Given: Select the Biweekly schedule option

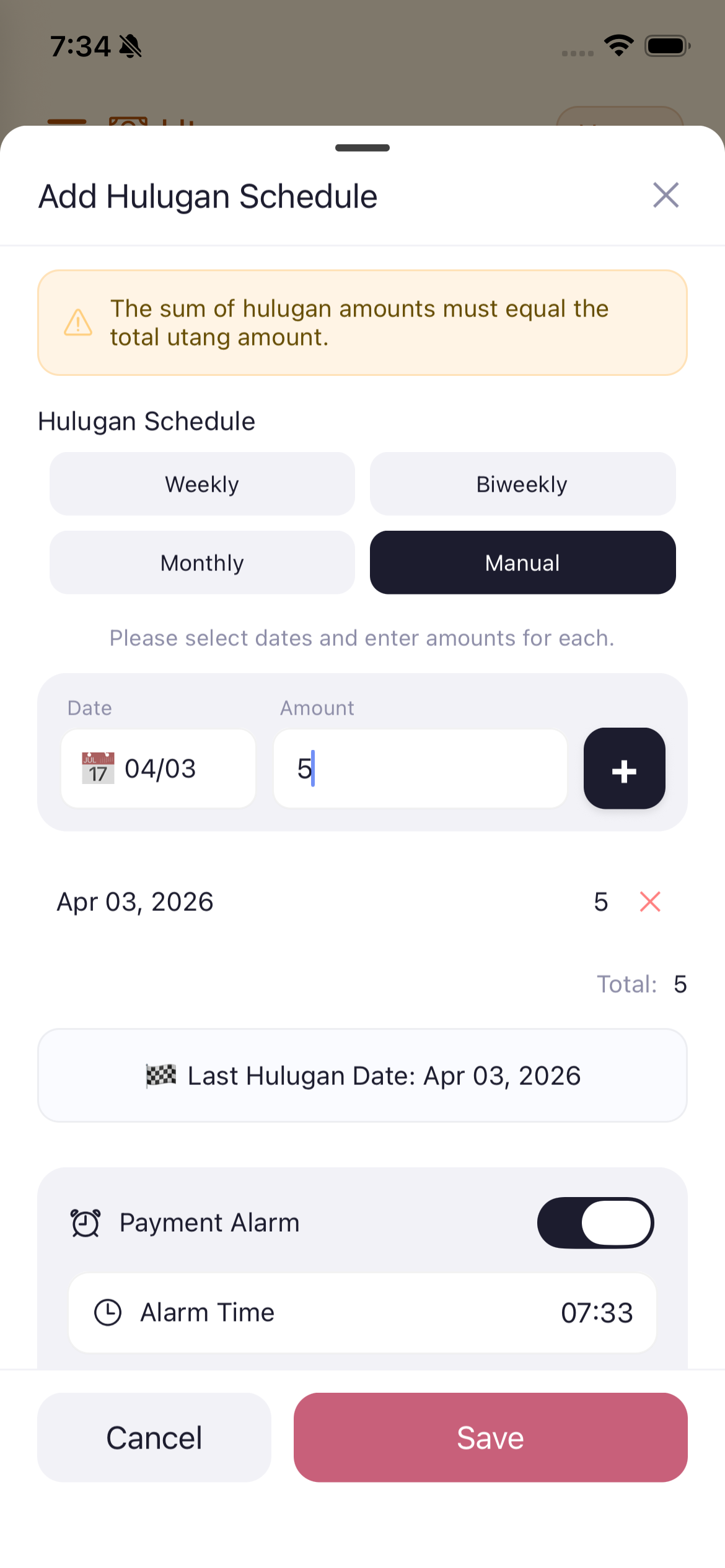Looking at the screenshot, I should click(522, 484).
